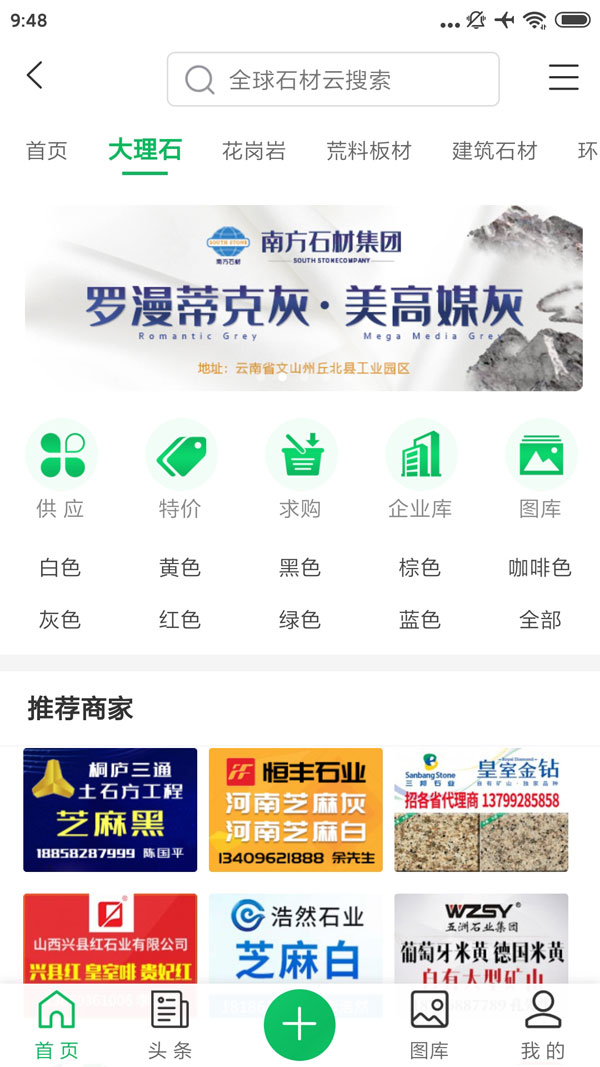Open the 南方石材集团 banner ad
Viewport: 600px width, 1067px height.
pyautogui.click(x=304, y=298)
